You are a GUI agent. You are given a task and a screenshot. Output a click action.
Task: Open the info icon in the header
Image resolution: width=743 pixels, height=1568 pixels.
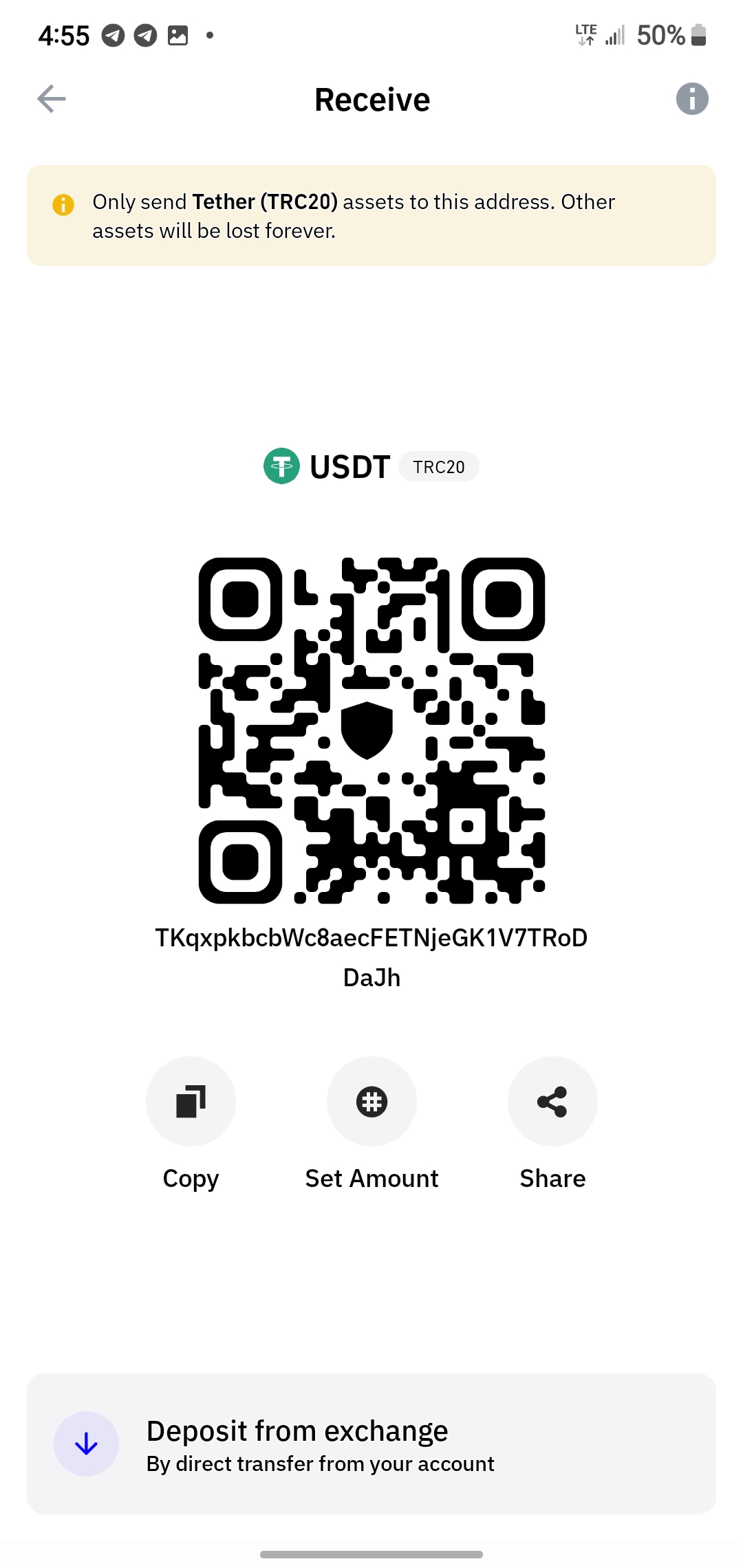[691, 99]
